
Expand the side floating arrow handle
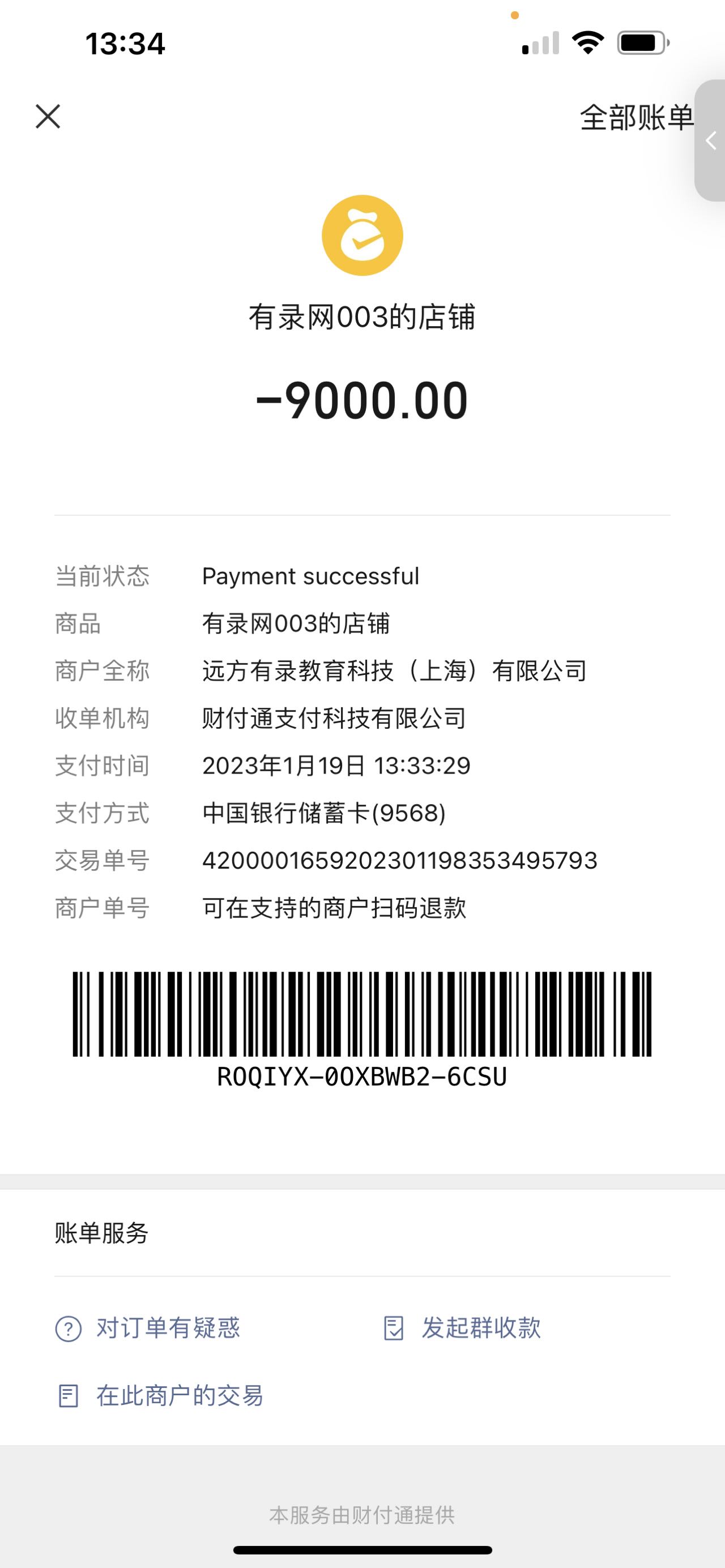[x=710, y=140]
